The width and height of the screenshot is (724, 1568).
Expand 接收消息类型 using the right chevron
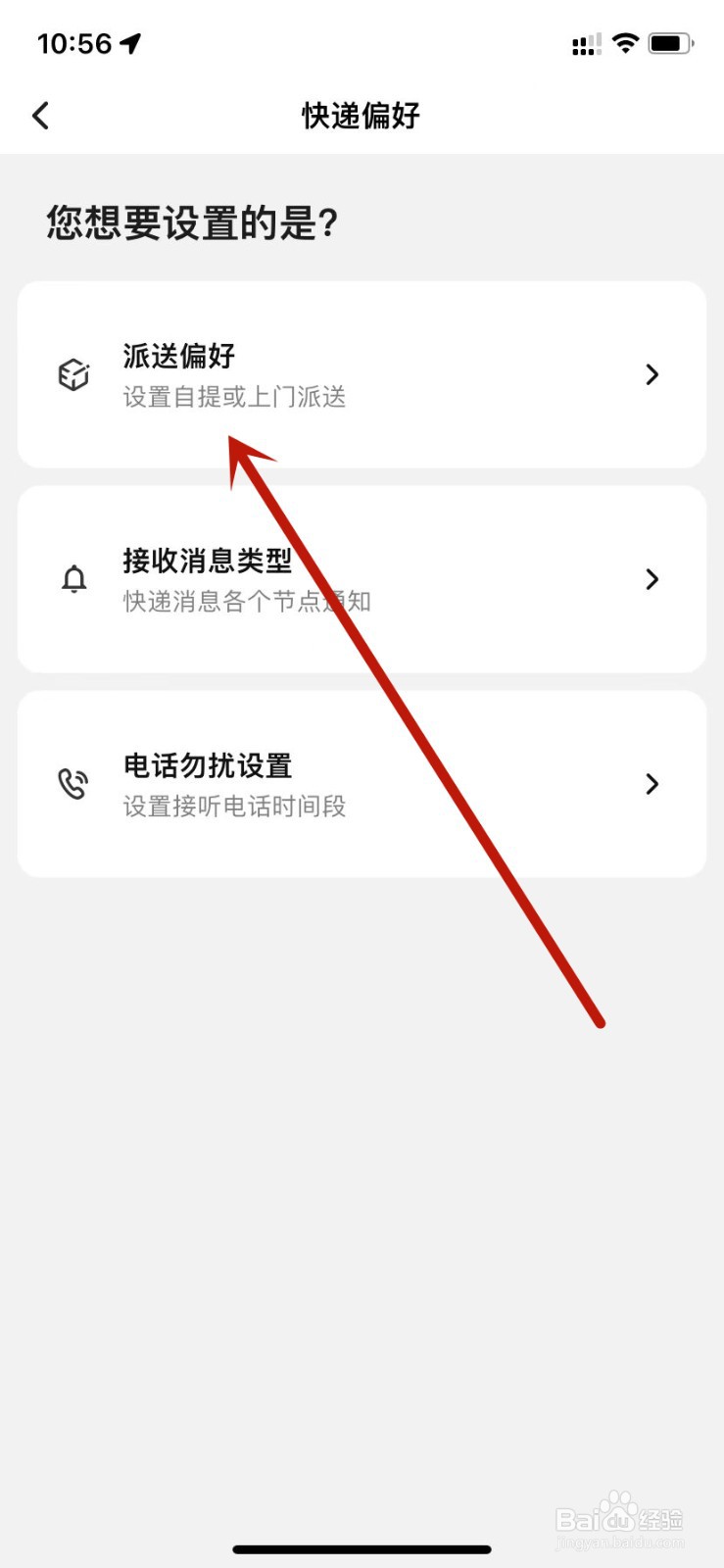pos(652,579)
